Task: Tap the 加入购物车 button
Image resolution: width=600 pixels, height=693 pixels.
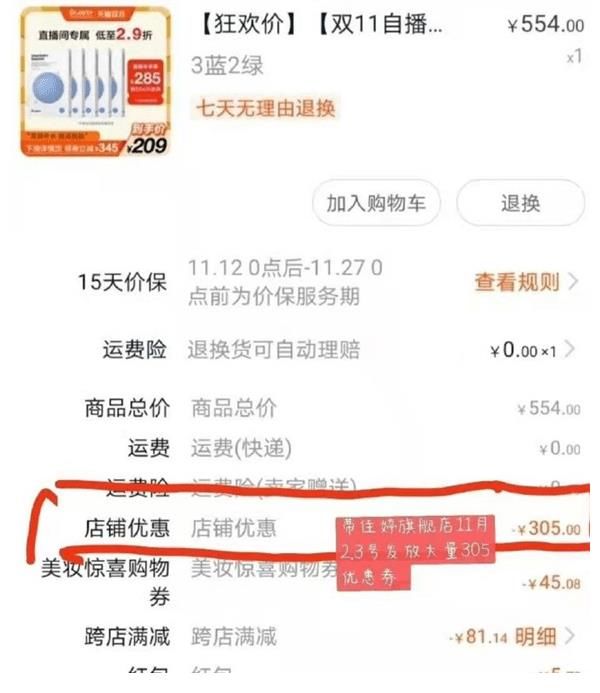Action: pyautogui.click(x=376, y=203)
